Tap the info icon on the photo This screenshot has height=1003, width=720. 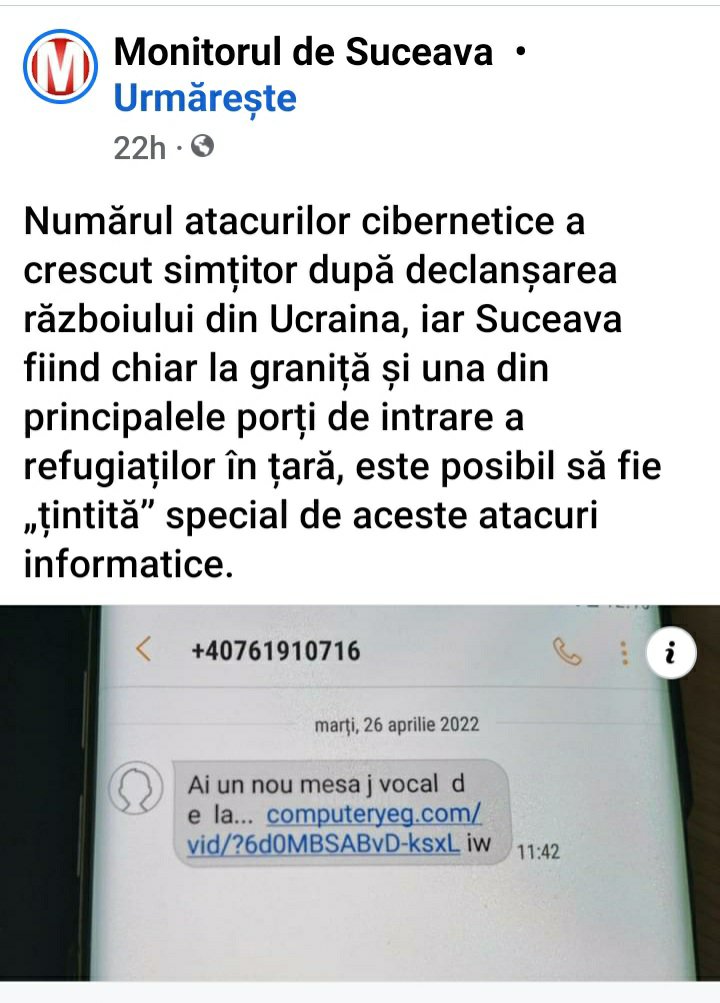[671, 653]
